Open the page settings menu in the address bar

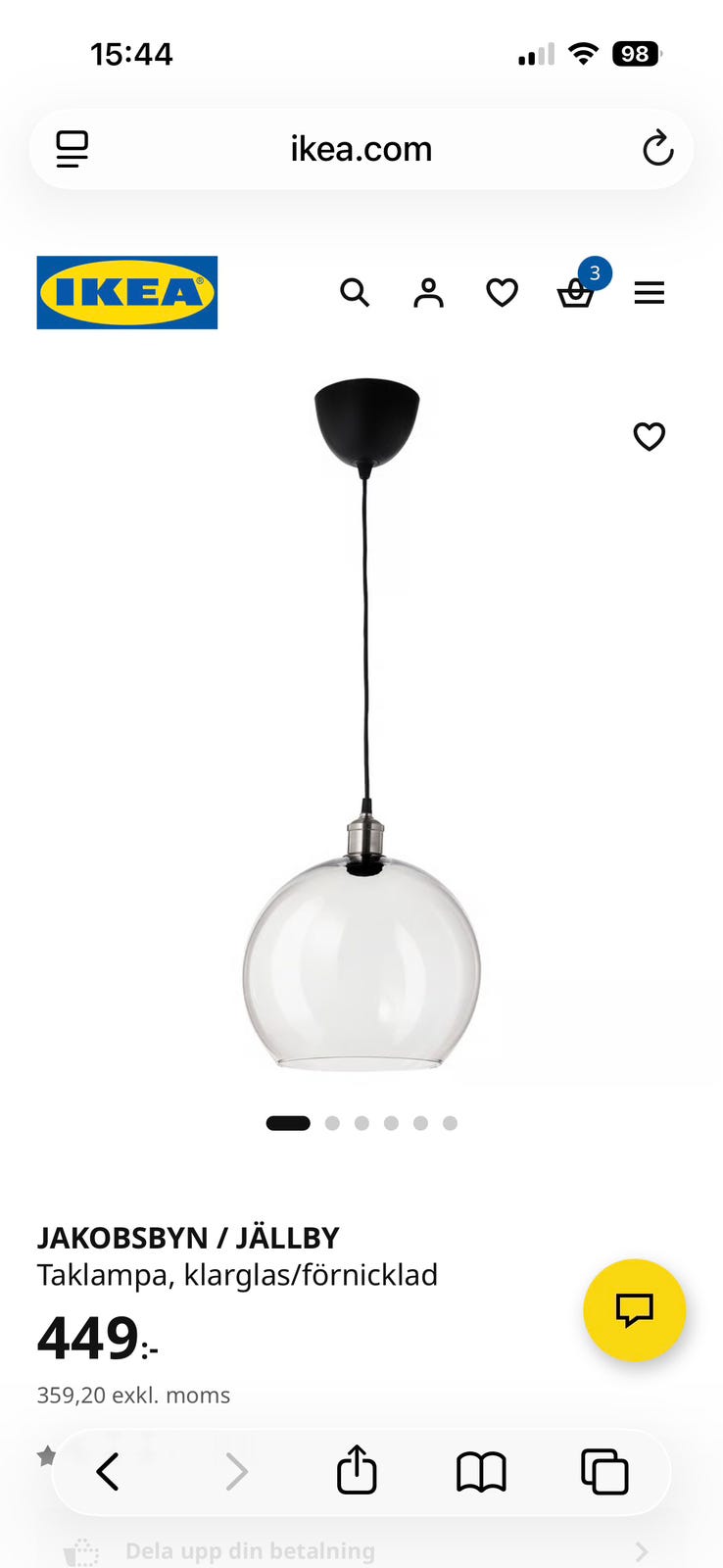tap(72, 149)
